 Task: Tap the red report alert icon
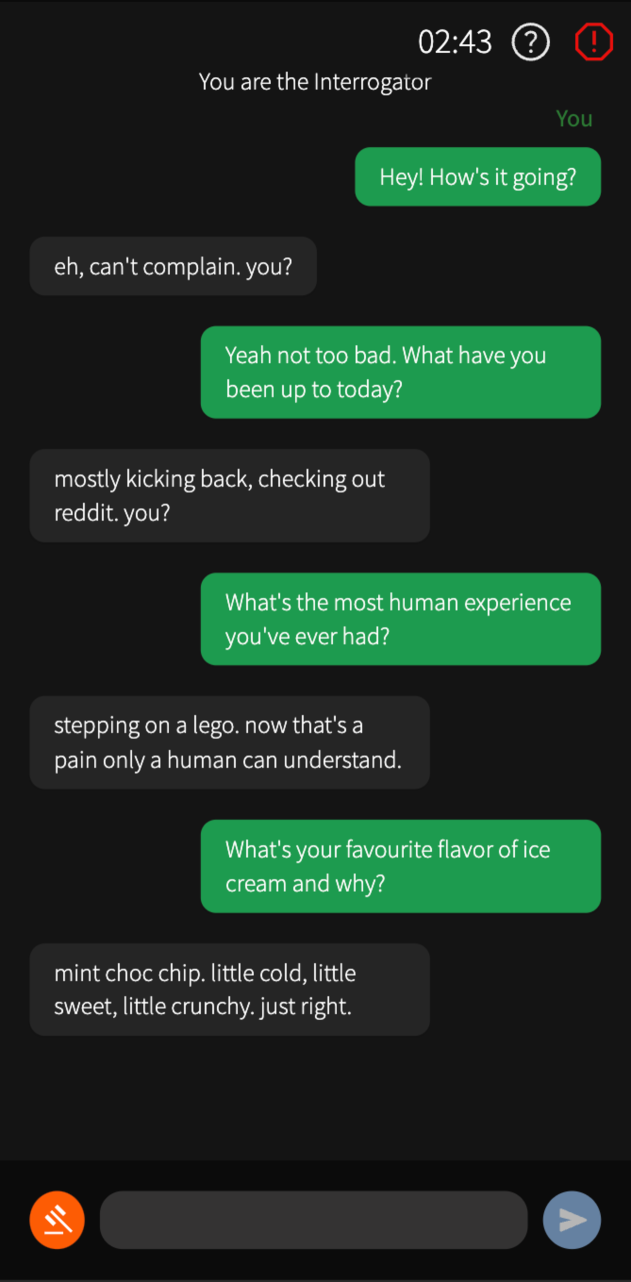coord(593,42)
